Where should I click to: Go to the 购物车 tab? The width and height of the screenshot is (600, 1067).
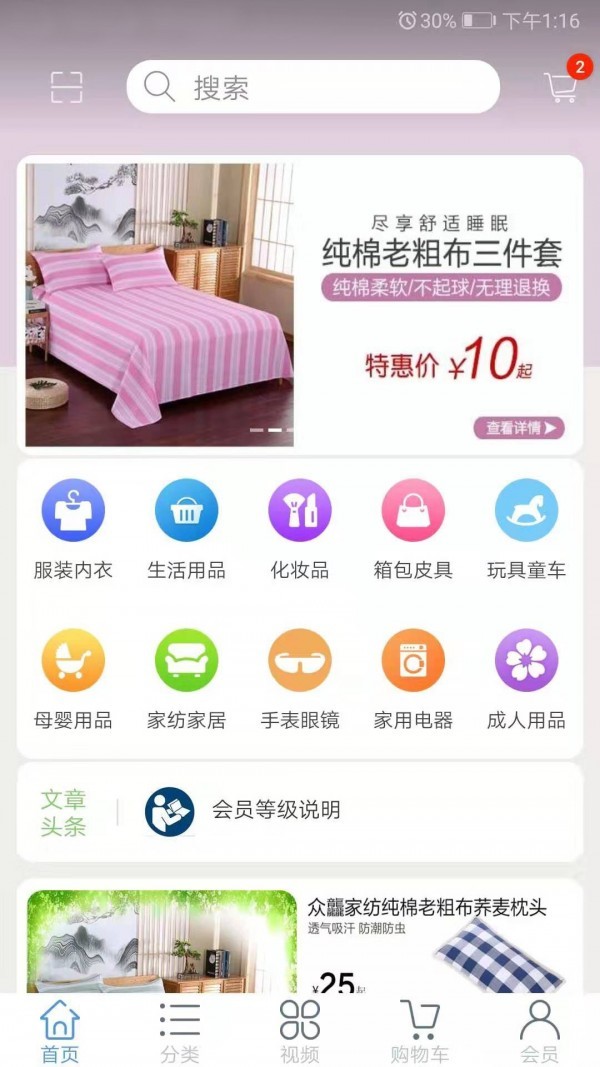pos(420,1031)
